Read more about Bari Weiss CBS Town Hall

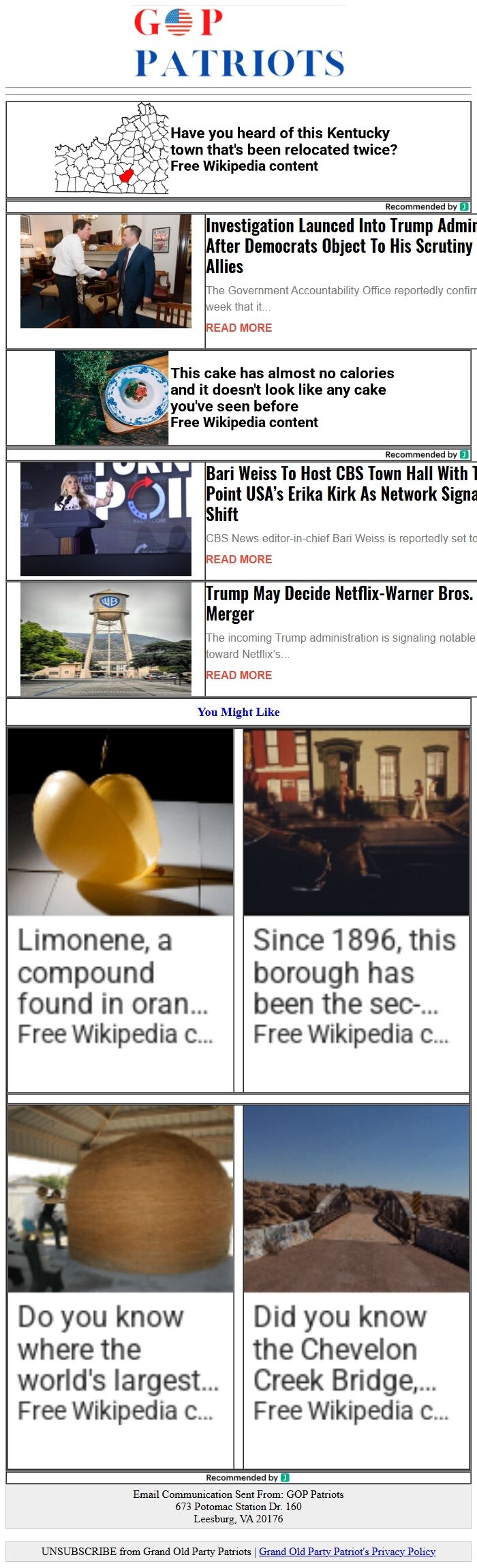[238, 559]
